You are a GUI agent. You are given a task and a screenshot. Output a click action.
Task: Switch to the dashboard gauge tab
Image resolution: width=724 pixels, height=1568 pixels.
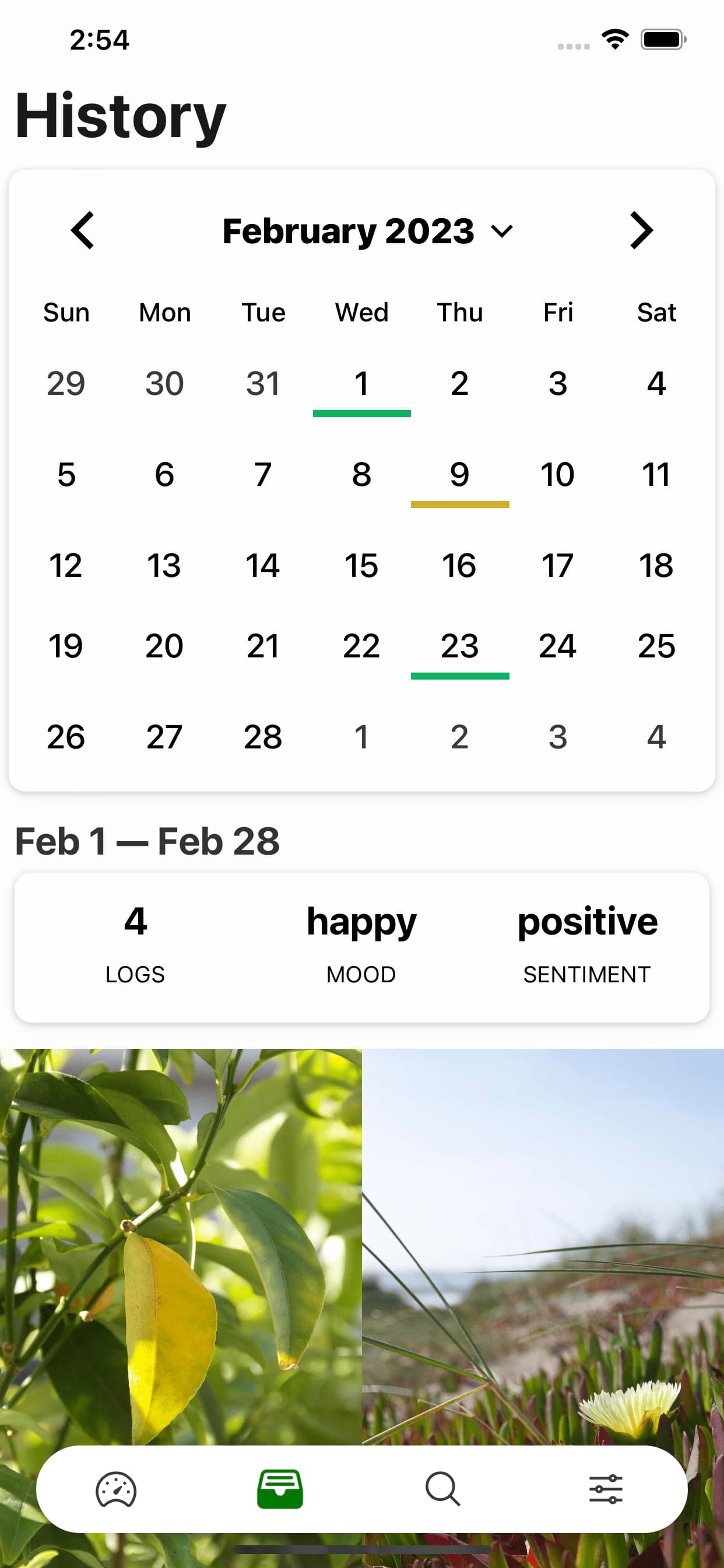pos(115,1489)
